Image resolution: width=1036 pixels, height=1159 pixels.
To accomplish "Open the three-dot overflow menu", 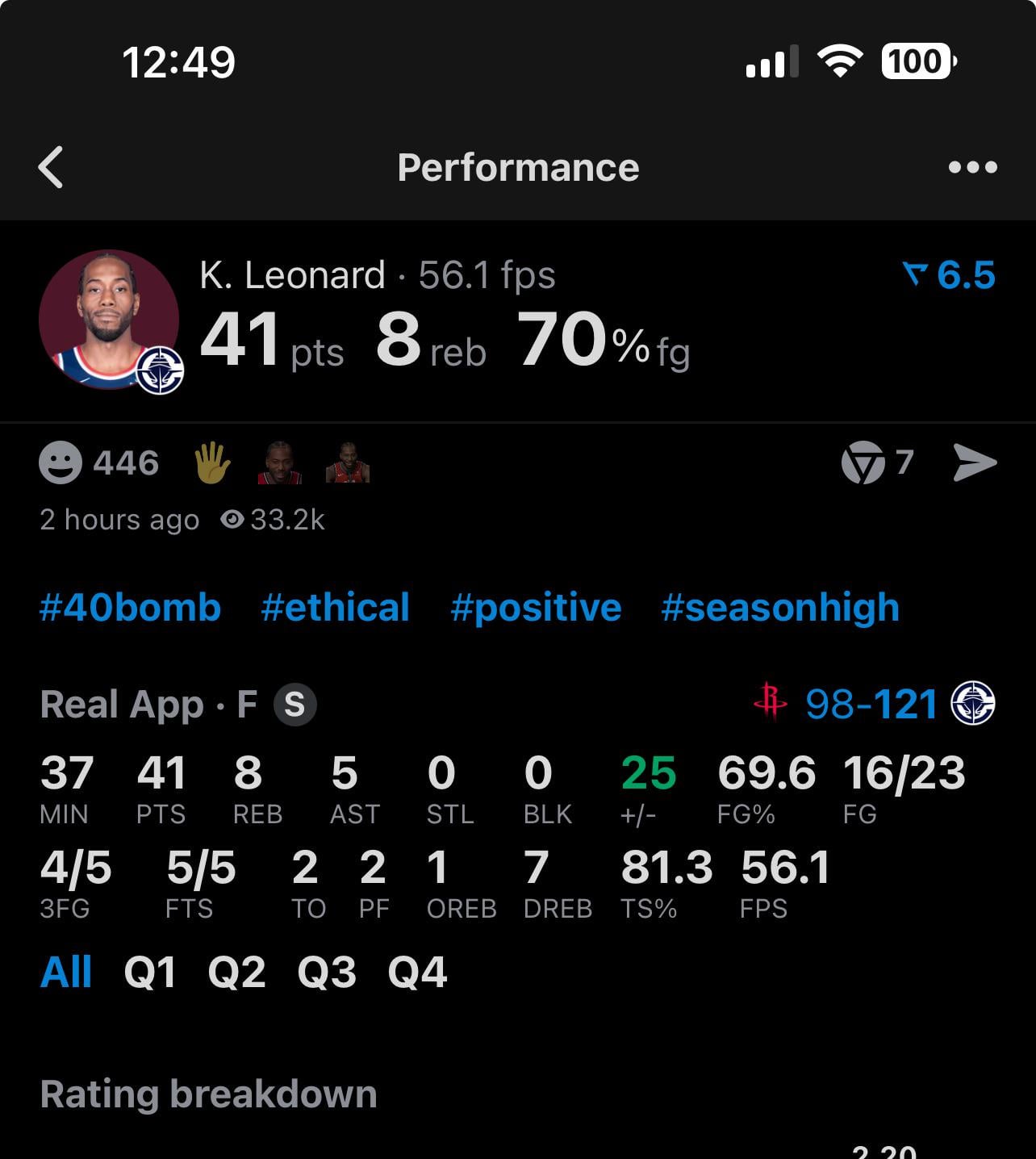I will (972, 167).
